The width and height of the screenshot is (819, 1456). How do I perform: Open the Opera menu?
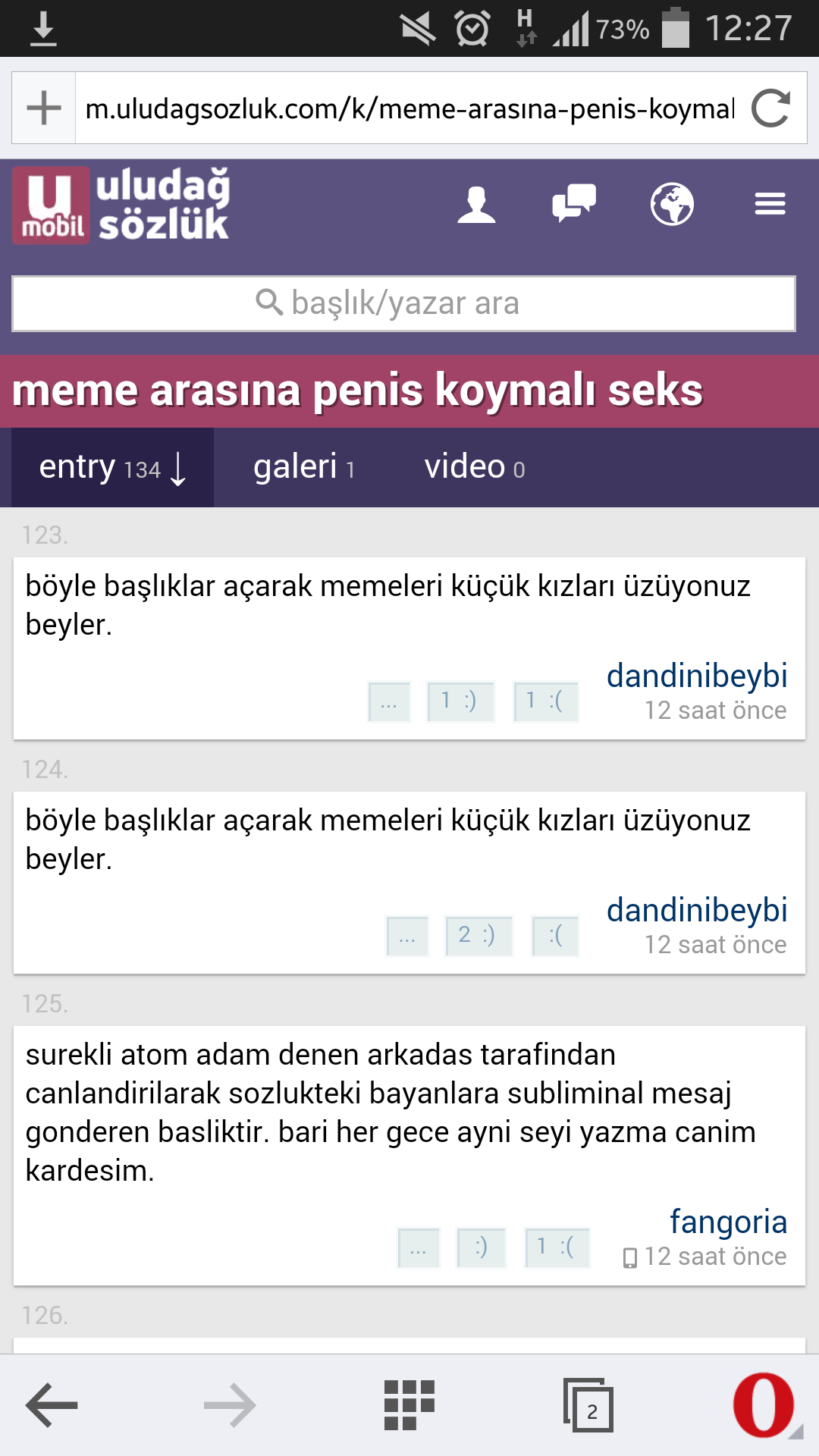tap(763, 1404)
